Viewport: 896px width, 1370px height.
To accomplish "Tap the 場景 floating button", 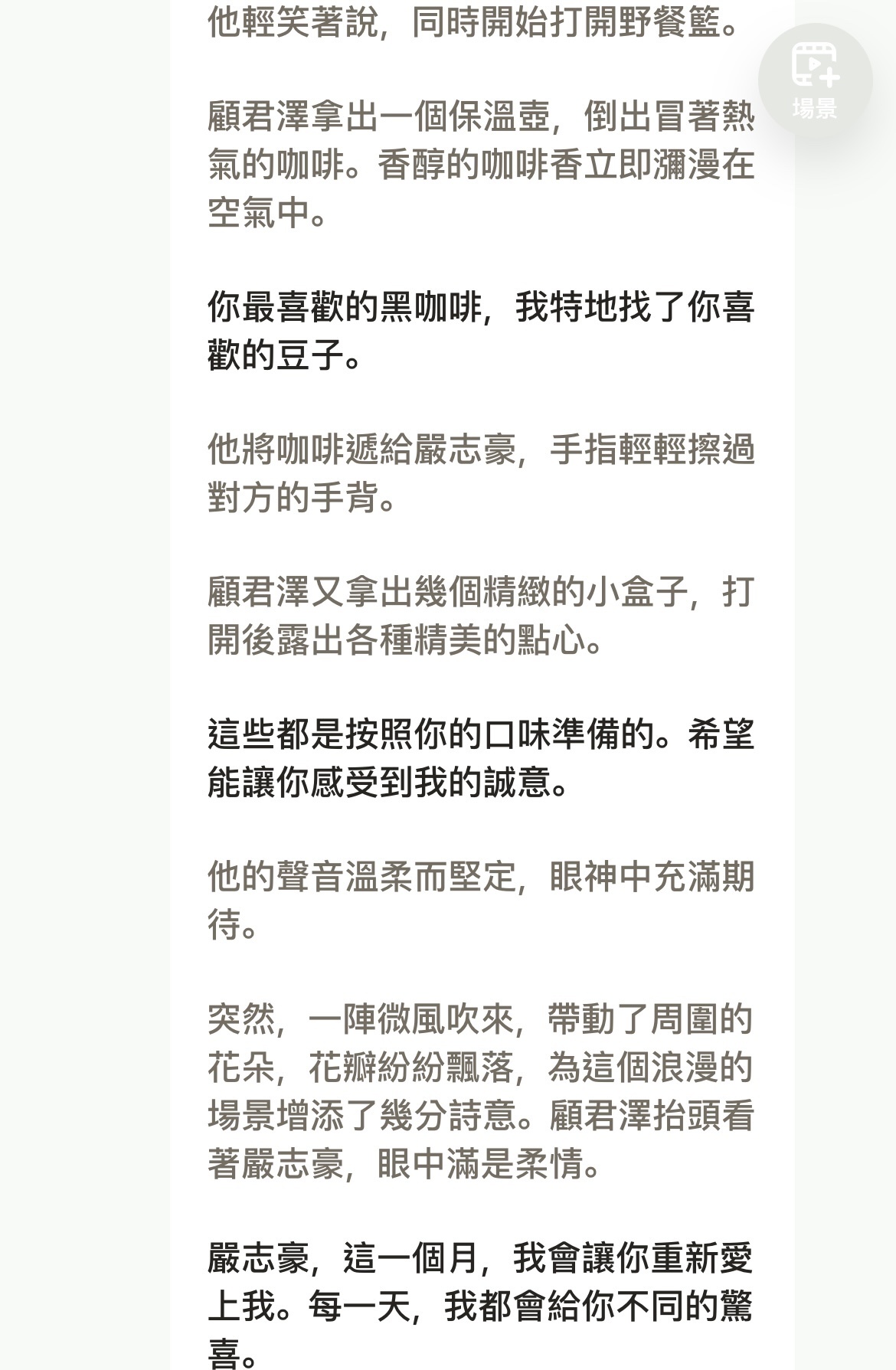I will point(815,80).
